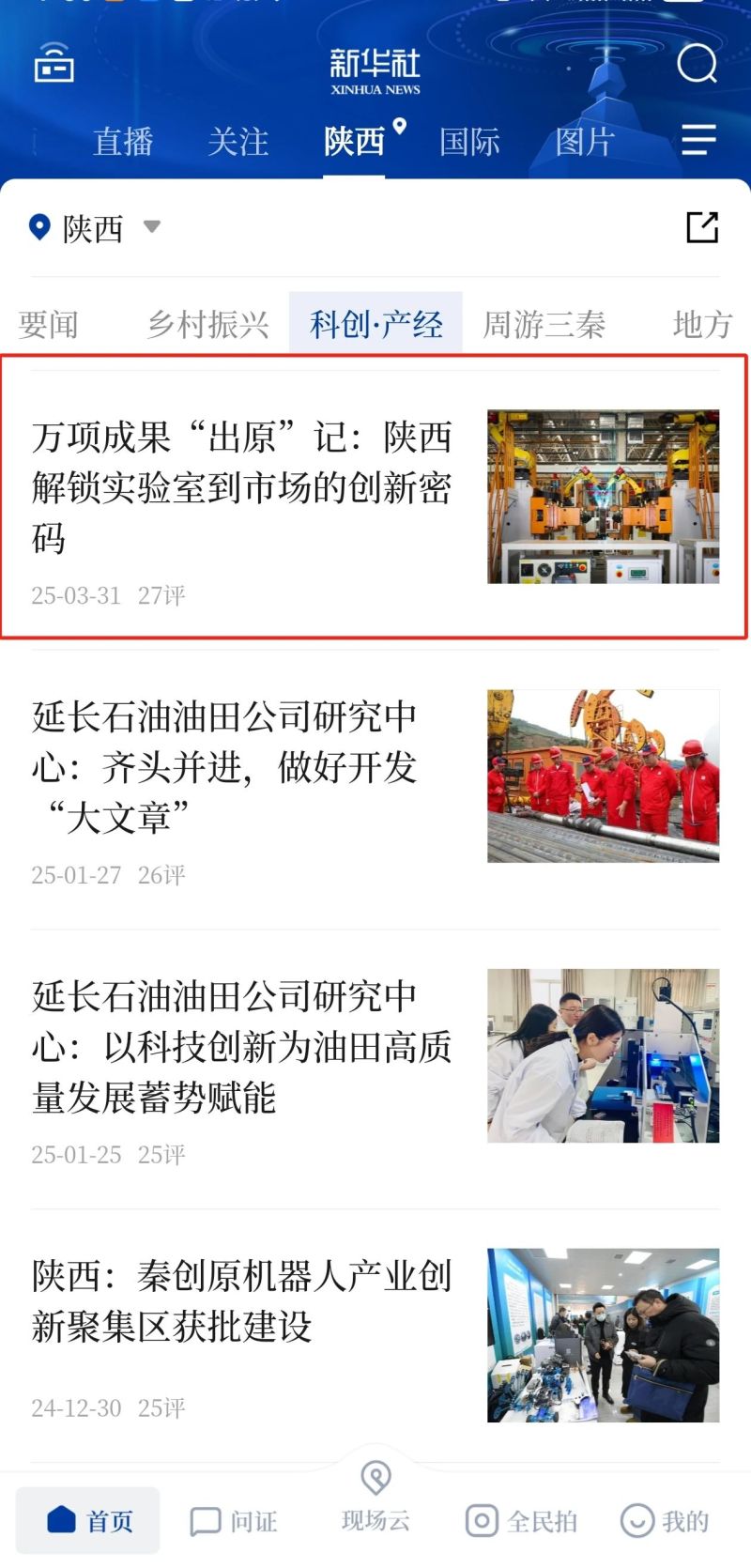Switch to the 关注 channel tab
This screenshot has width=751, height=1568.
(x=238, y=142)
